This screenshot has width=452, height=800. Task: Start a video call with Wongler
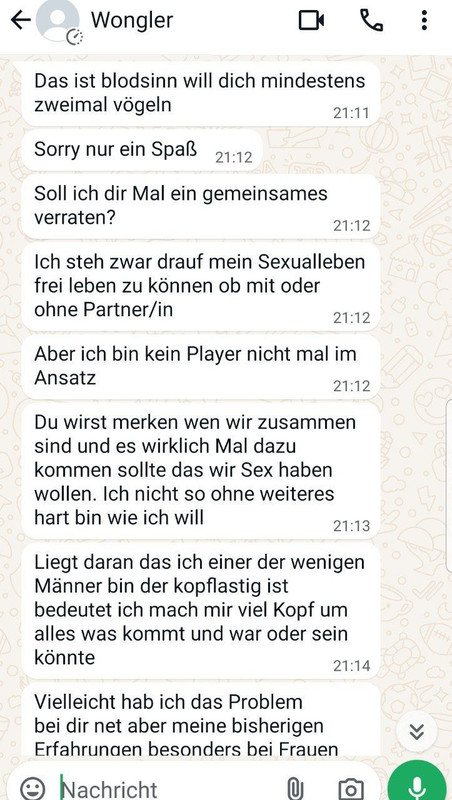pos(311,20)
